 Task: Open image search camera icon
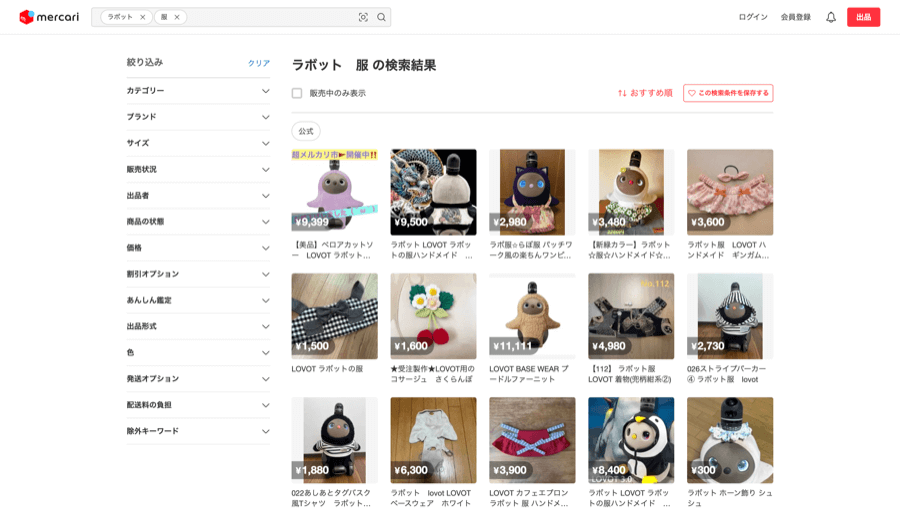[363, 17]
